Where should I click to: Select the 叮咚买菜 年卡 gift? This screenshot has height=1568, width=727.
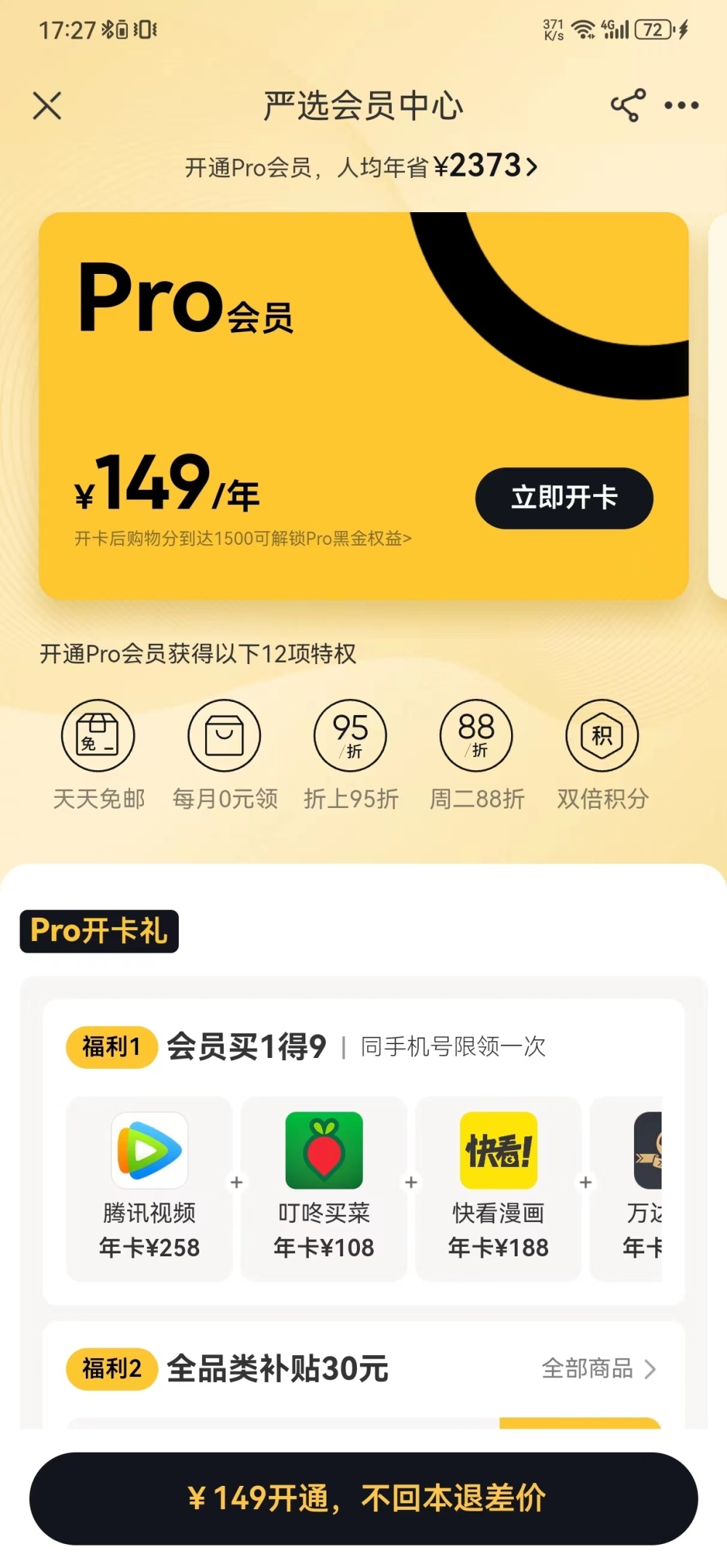324,1188
